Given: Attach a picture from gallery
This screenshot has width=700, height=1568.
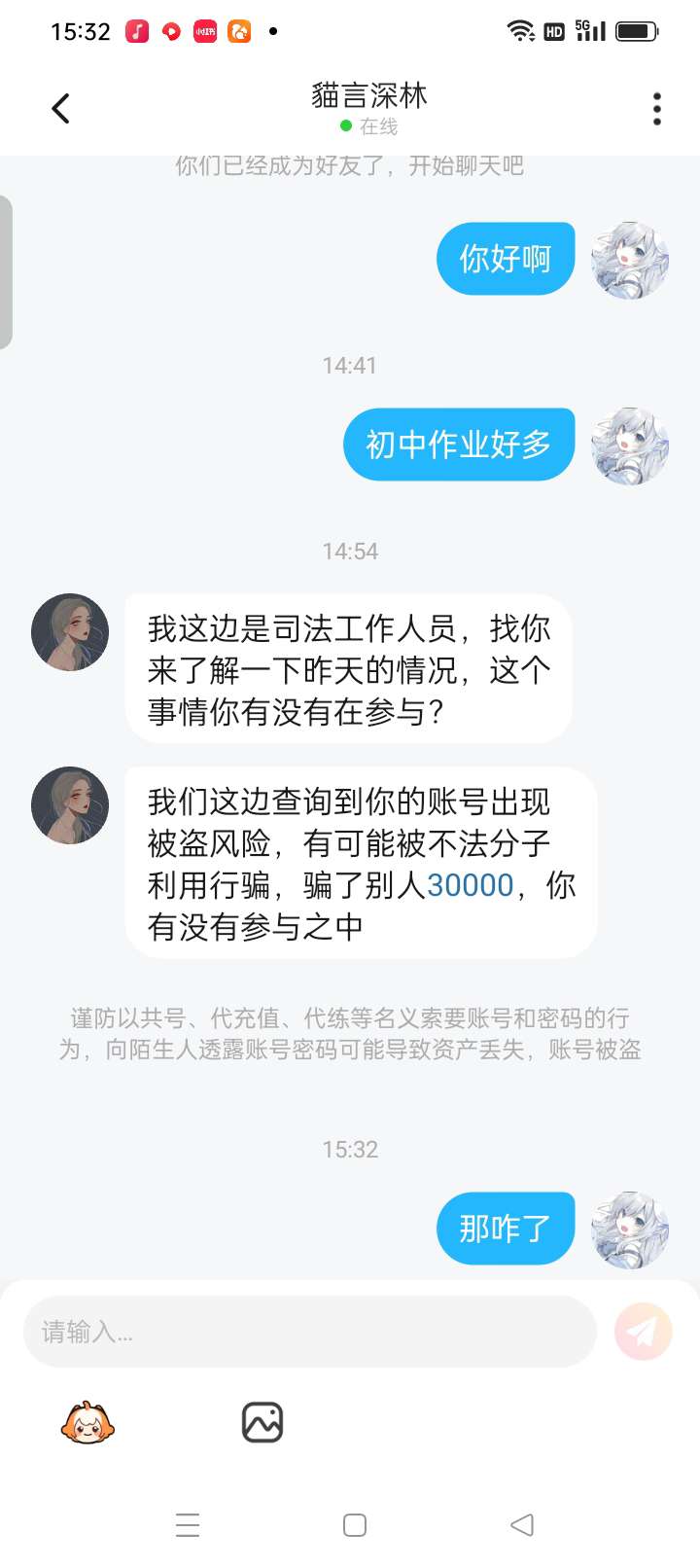Looking at the screenshot, I should (x=262, y=1423).
